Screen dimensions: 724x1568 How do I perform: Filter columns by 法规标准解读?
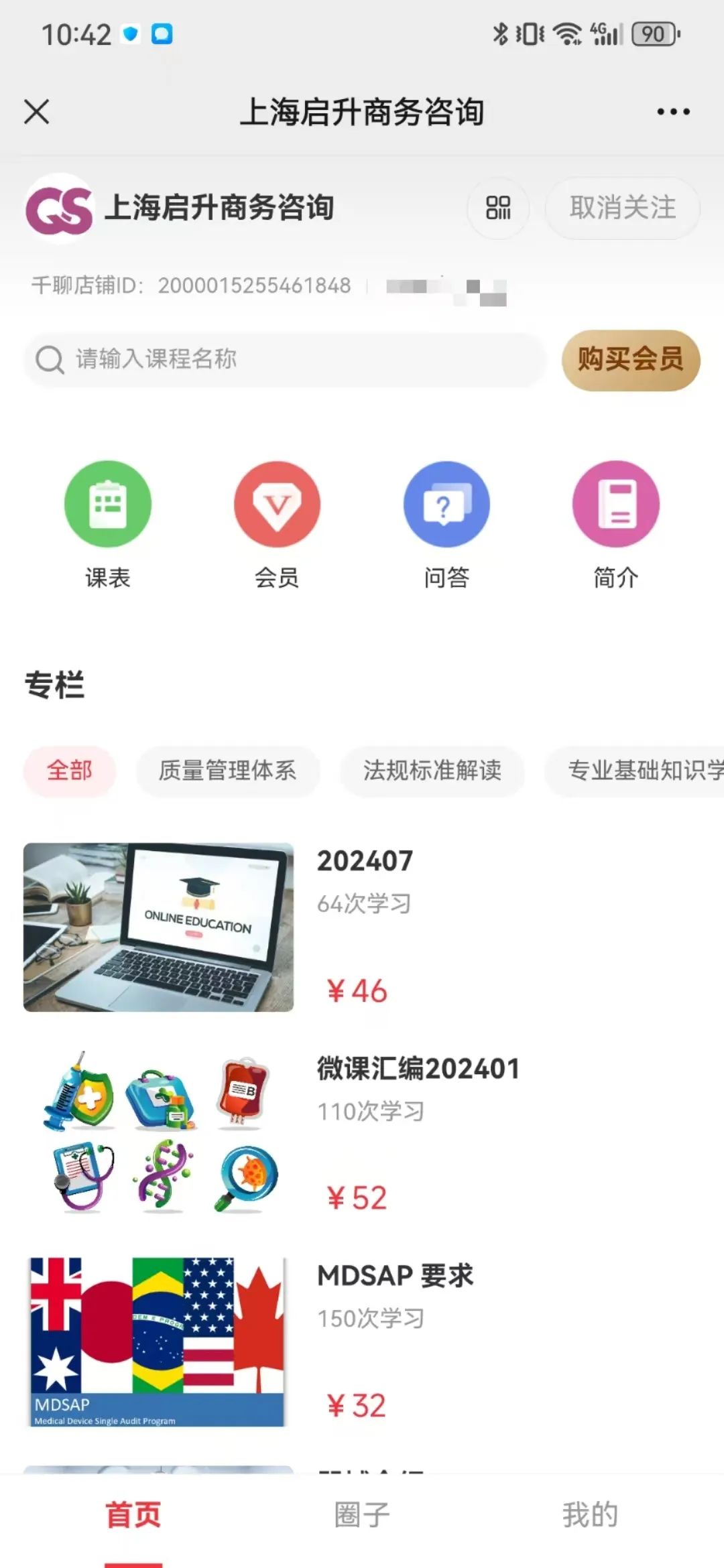[432, 771]
